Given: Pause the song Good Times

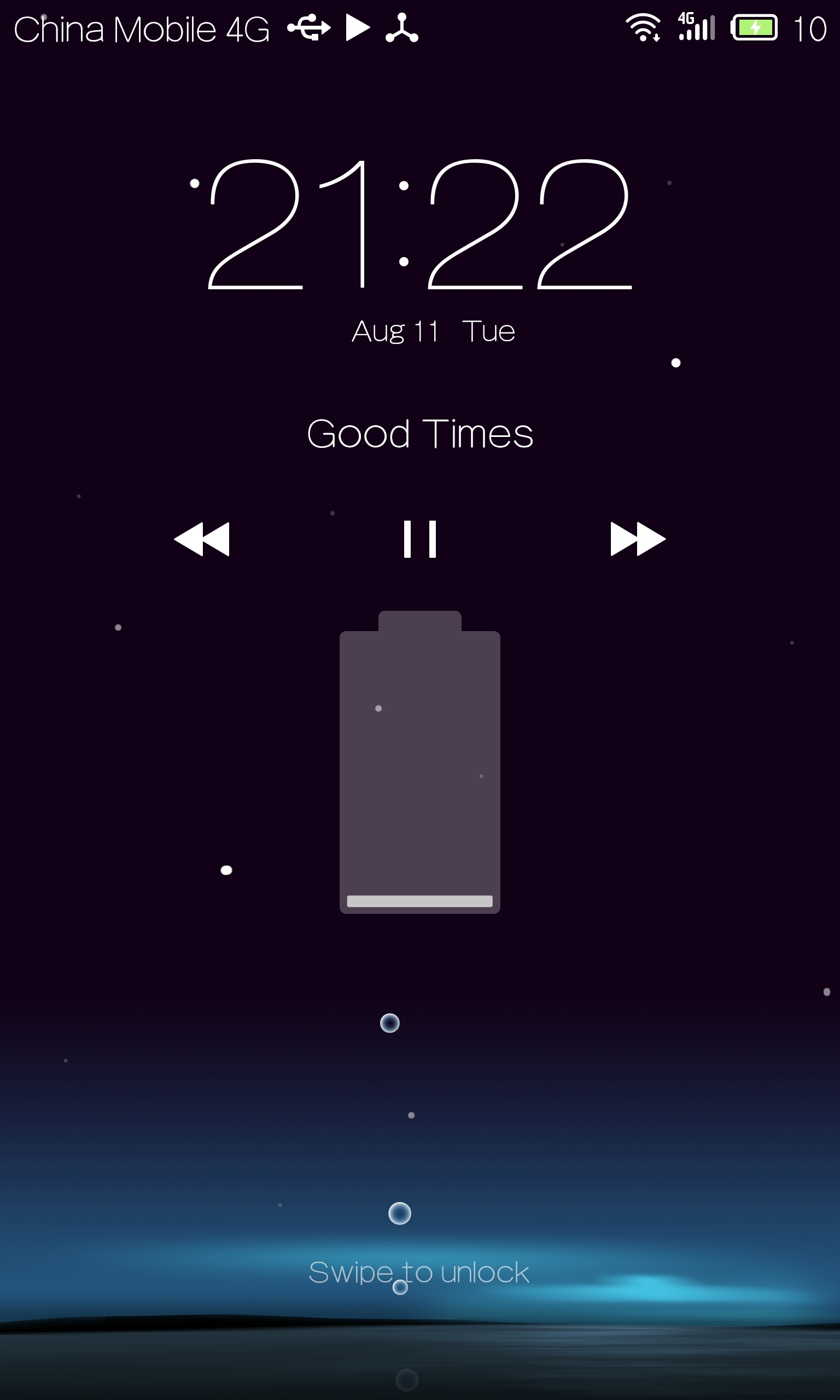Looking at the screenshot, I should click(x=420, y=539).
